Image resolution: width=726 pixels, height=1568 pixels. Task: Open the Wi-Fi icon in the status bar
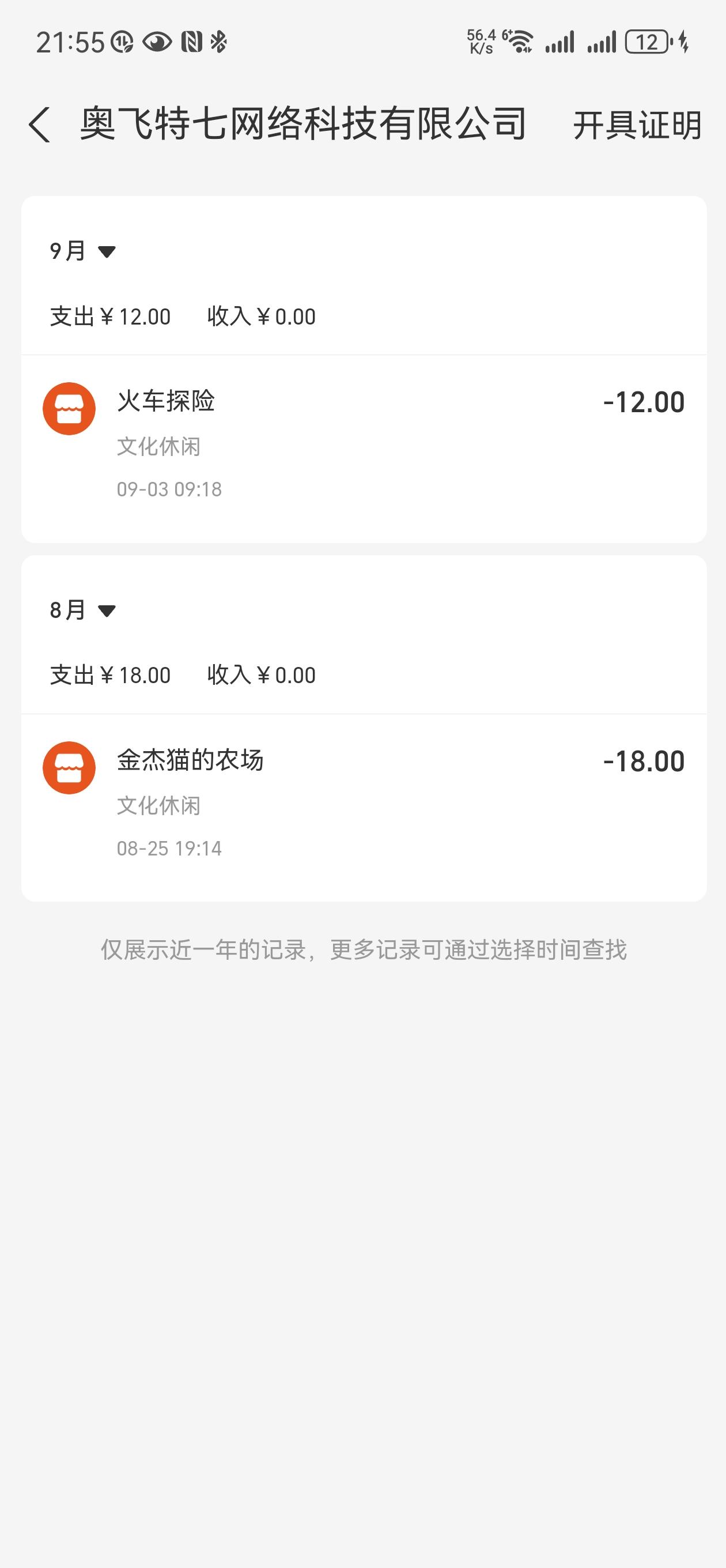pyautogui.click(x=518, y=42)
